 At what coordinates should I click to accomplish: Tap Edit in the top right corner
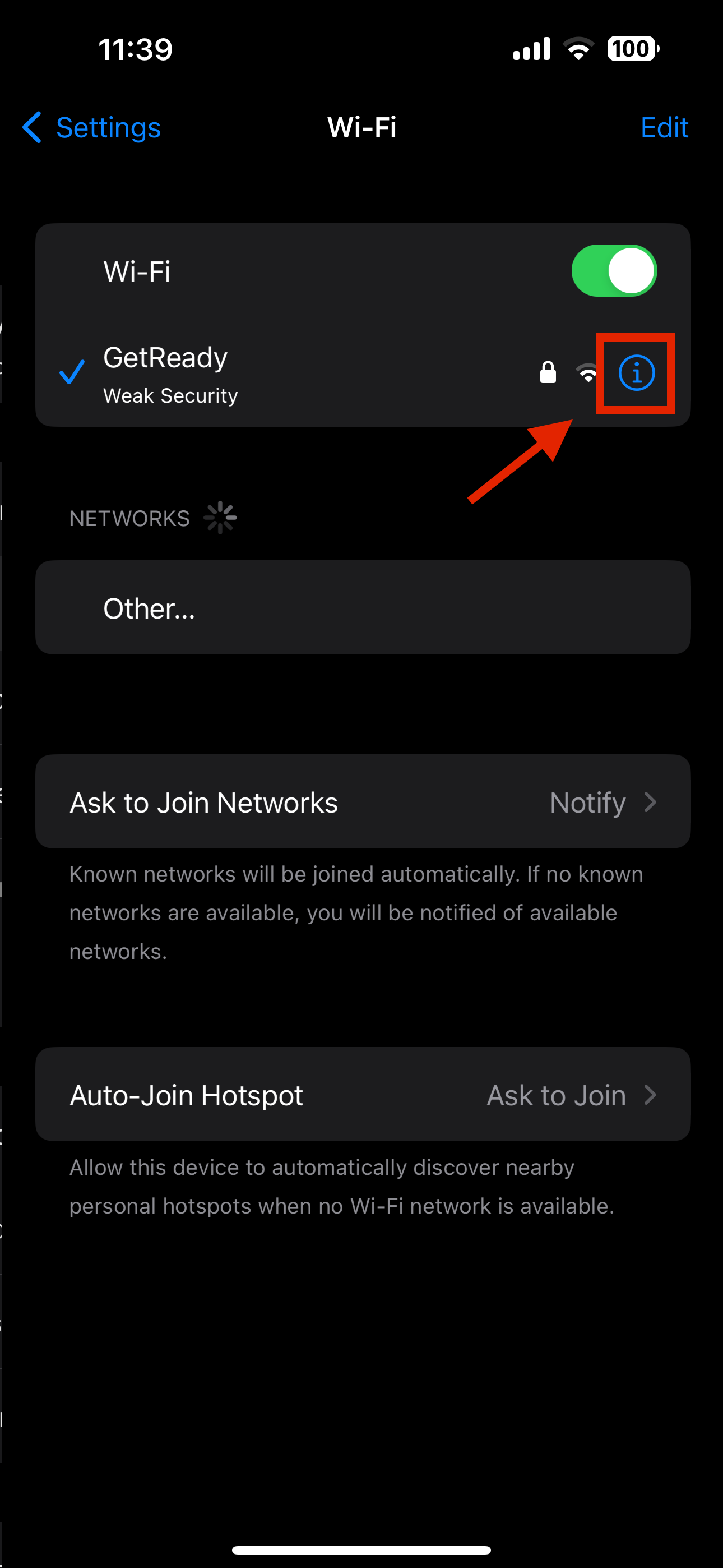click(x=664, y=128)
